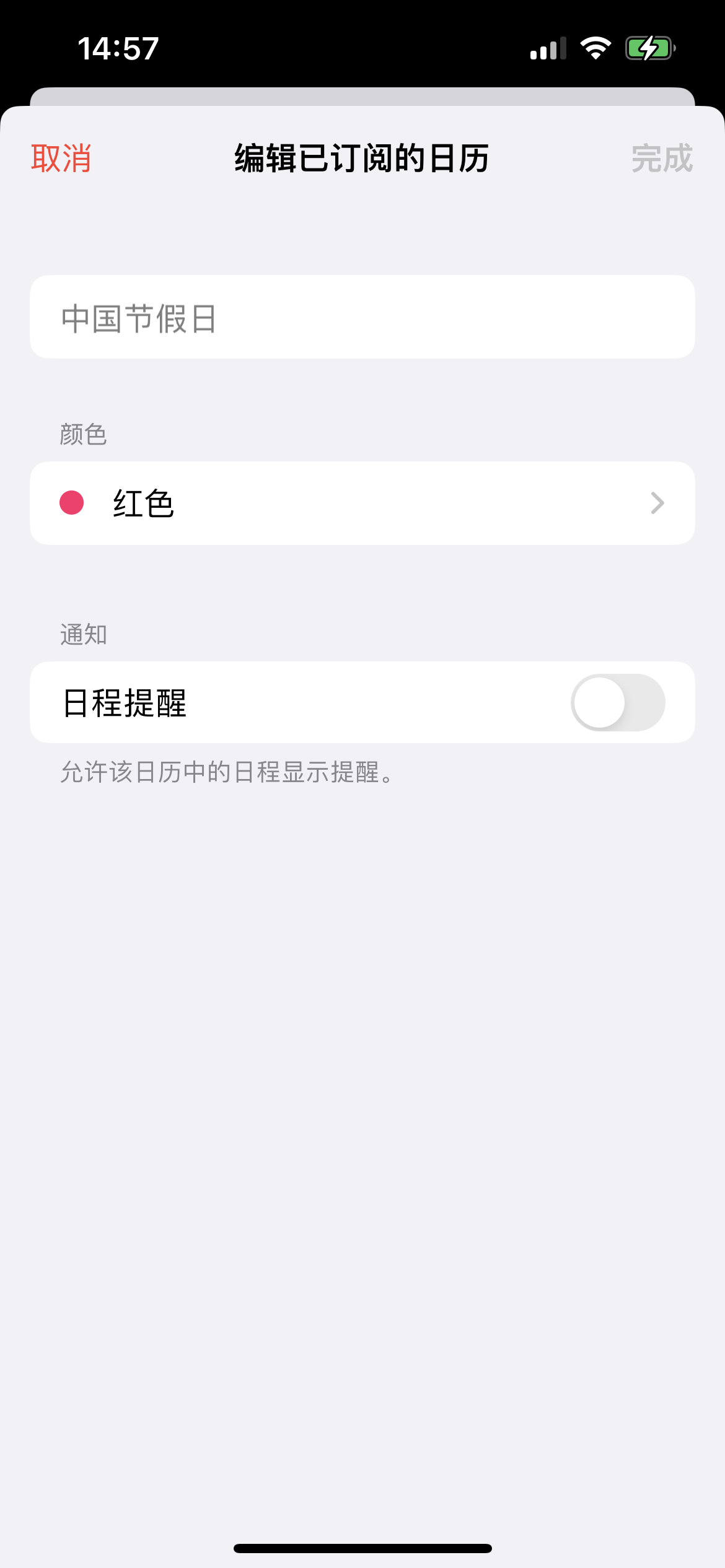Image resolution: width=725 pixels, height=1568 pixels.
Task: Tap 取消 to cancel editing
Action: pos(61,159)
